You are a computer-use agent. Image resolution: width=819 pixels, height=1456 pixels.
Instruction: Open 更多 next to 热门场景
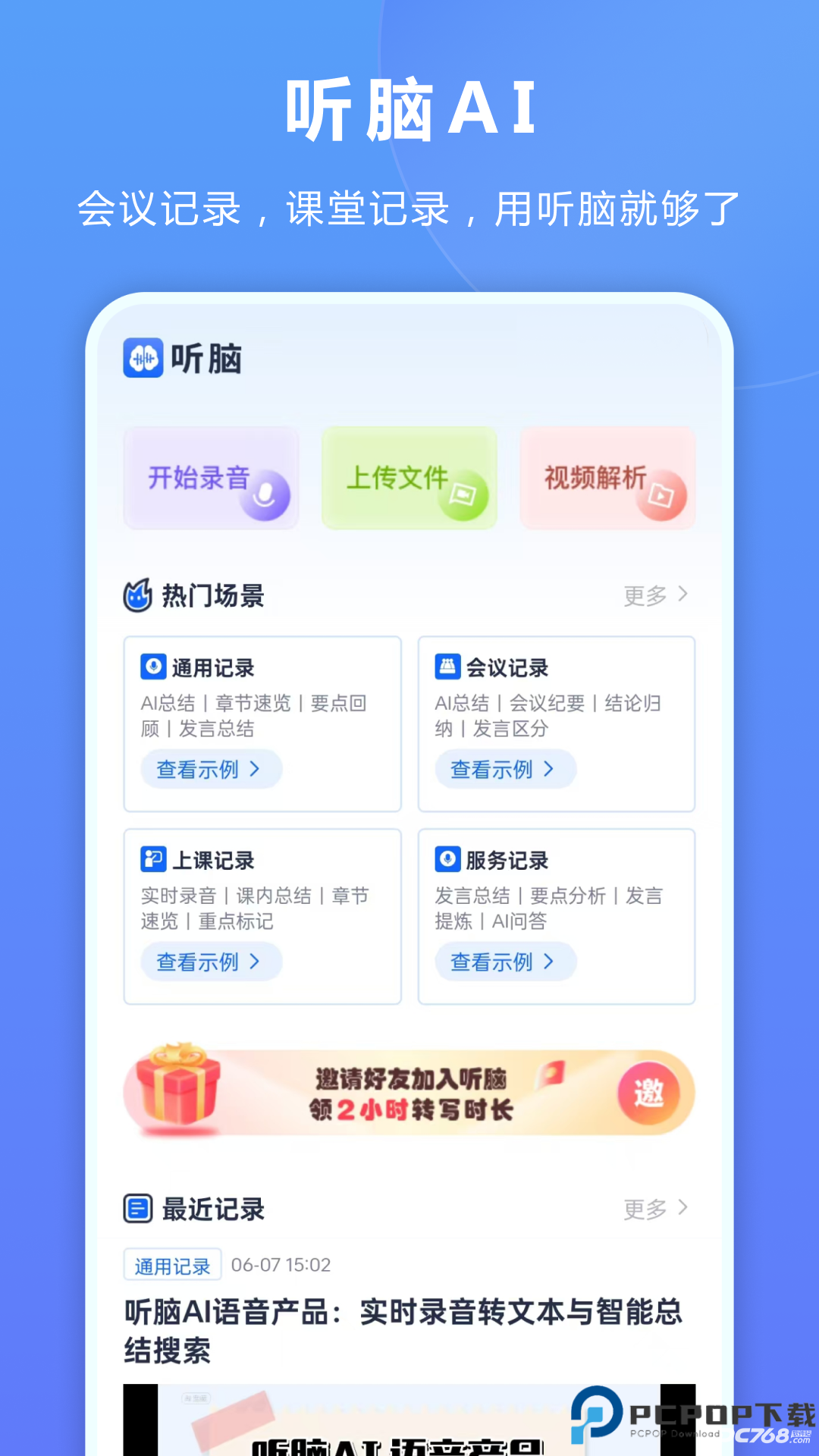pos(655,595)
